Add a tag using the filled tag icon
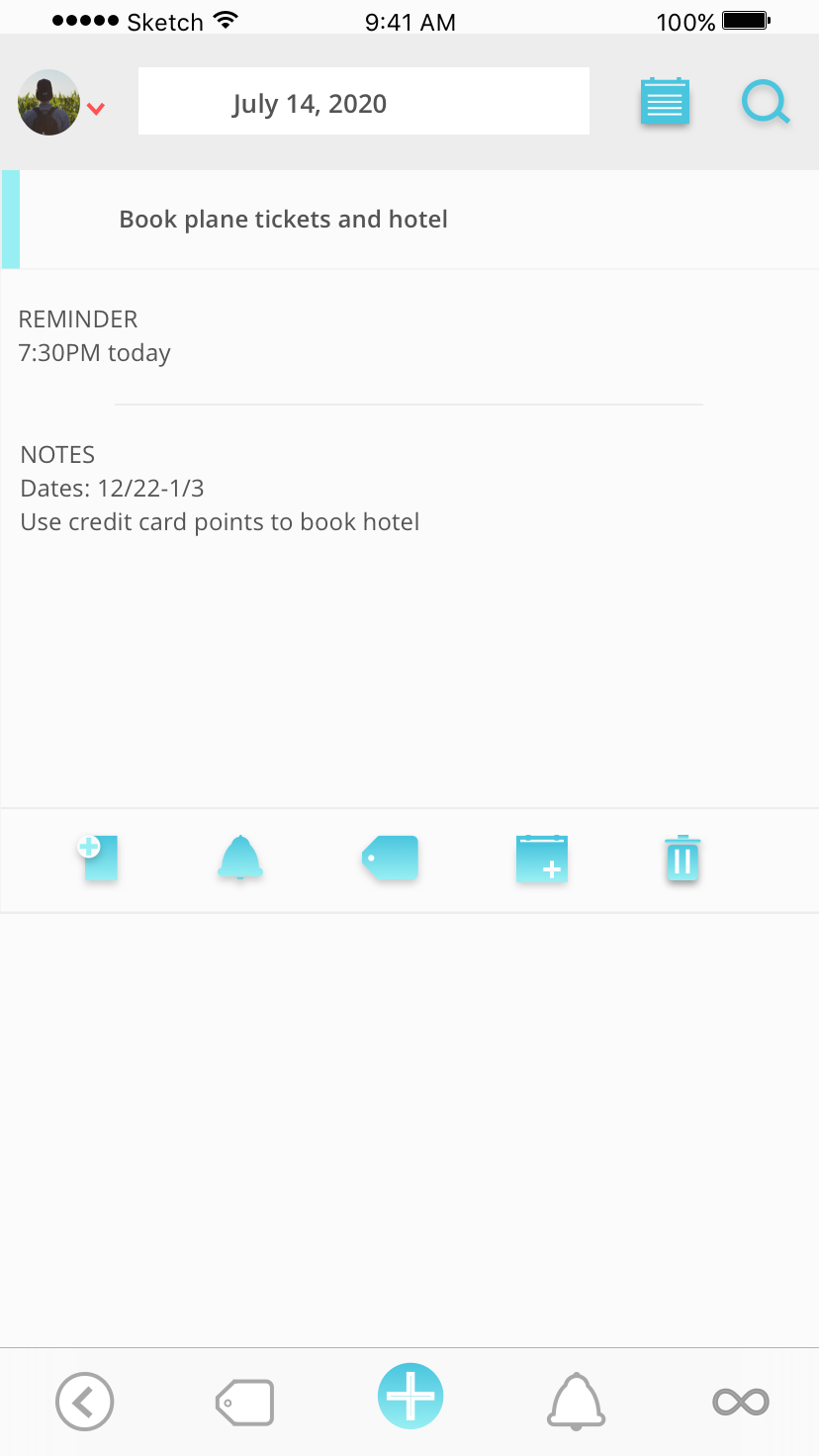 pyautogui.click(x=391, y=858)
